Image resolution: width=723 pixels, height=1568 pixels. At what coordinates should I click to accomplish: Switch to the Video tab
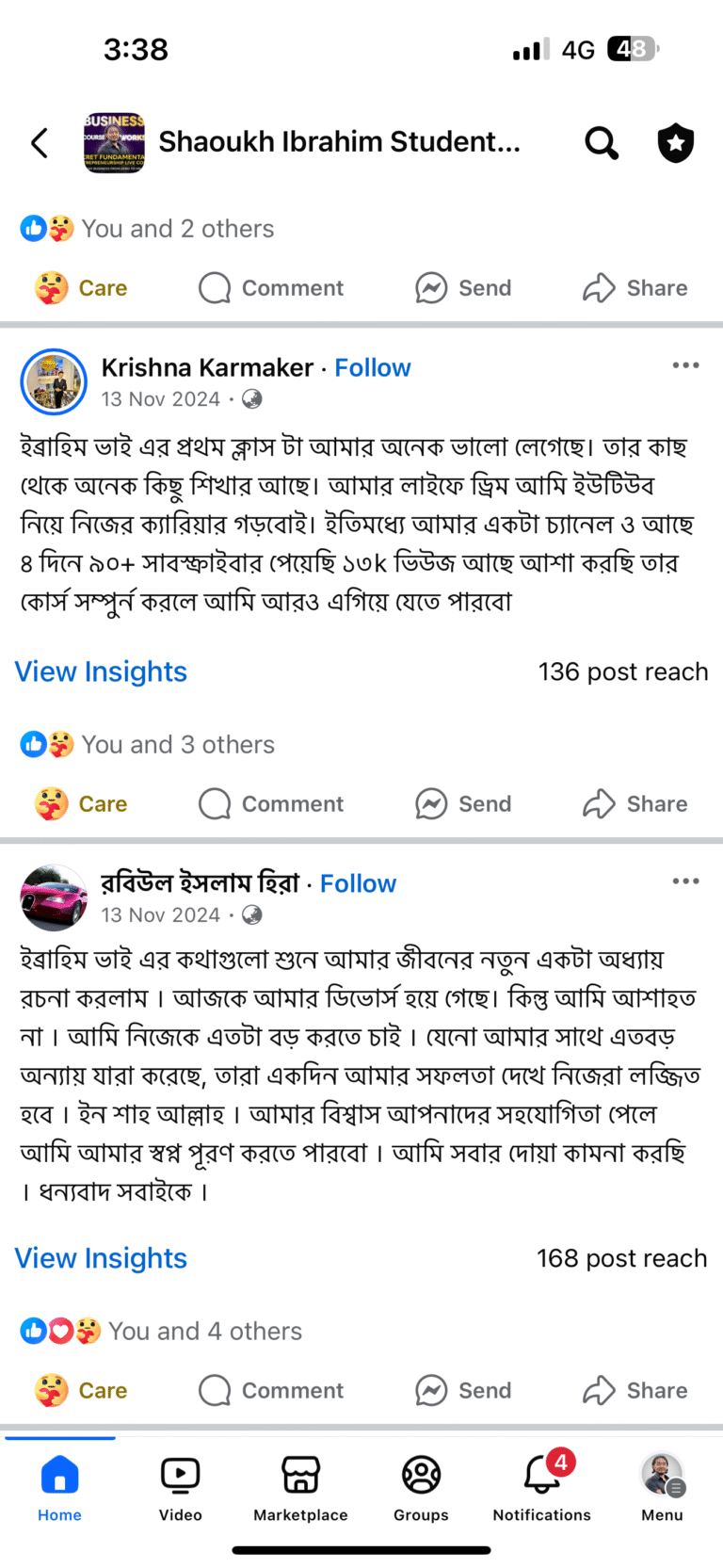coord(180,1486)
